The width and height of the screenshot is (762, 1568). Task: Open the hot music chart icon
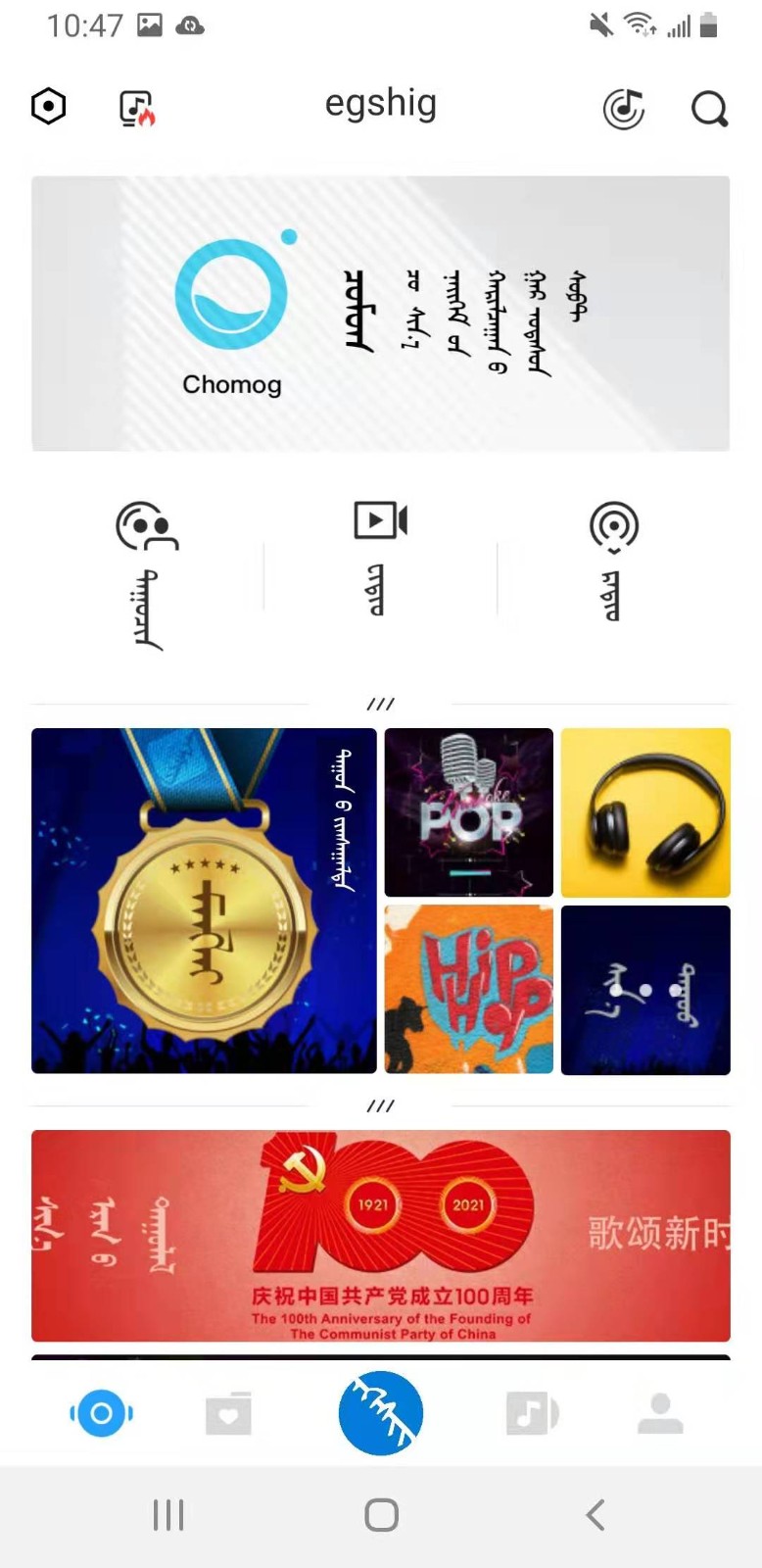[137, 108]
